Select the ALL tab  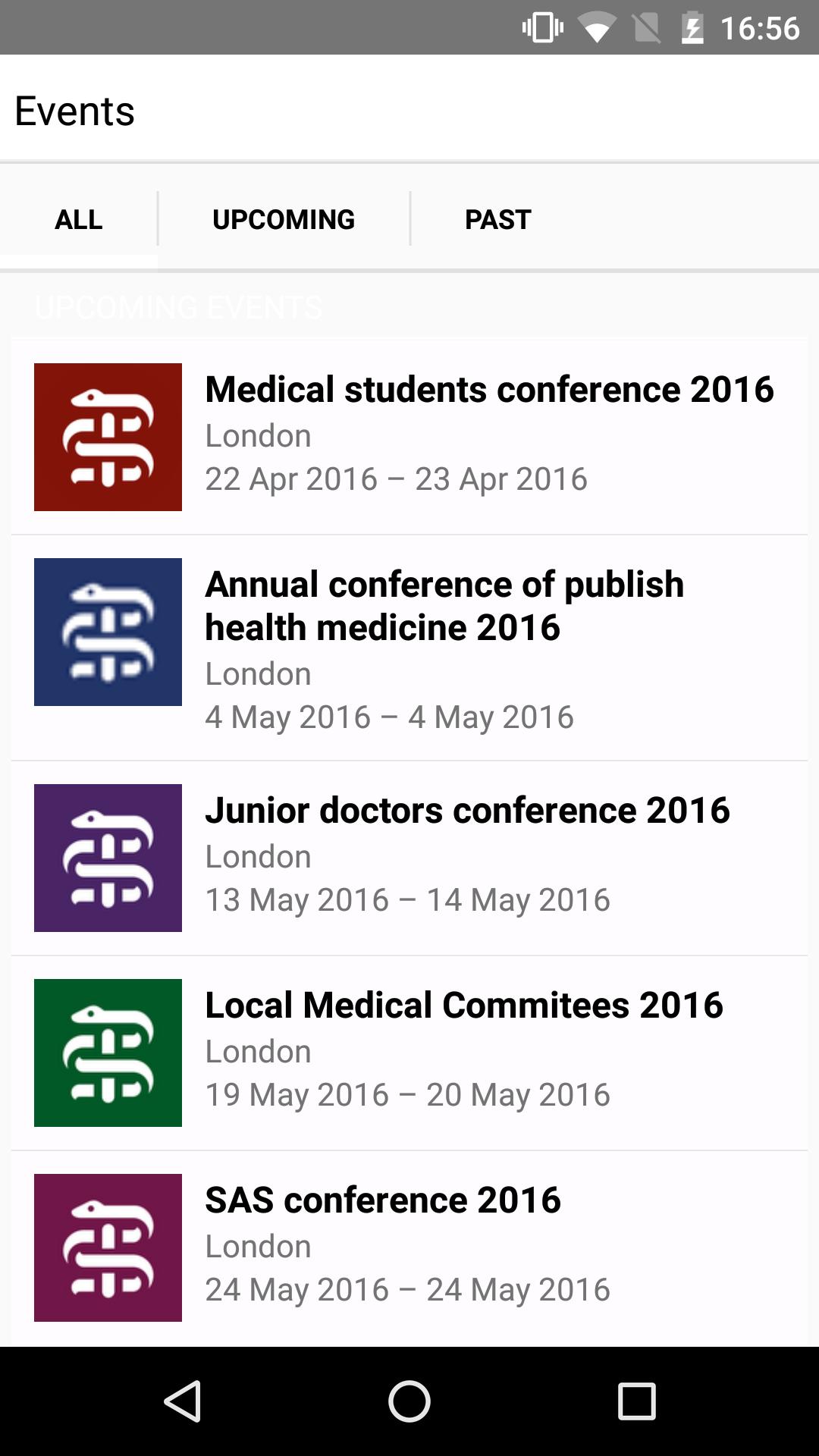point(78,219)
